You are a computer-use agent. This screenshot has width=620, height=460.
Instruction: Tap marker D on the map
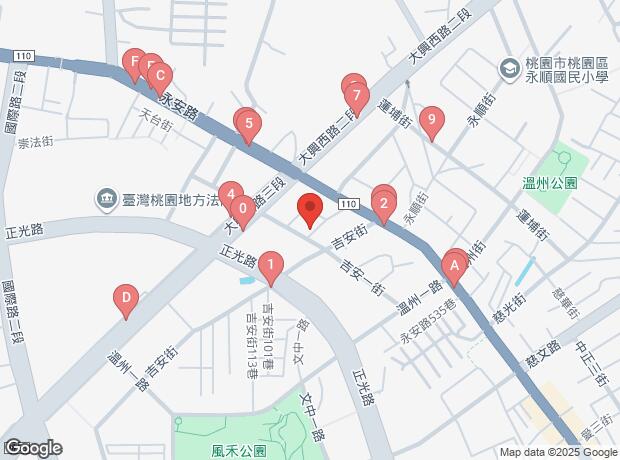tap(126, 302)
